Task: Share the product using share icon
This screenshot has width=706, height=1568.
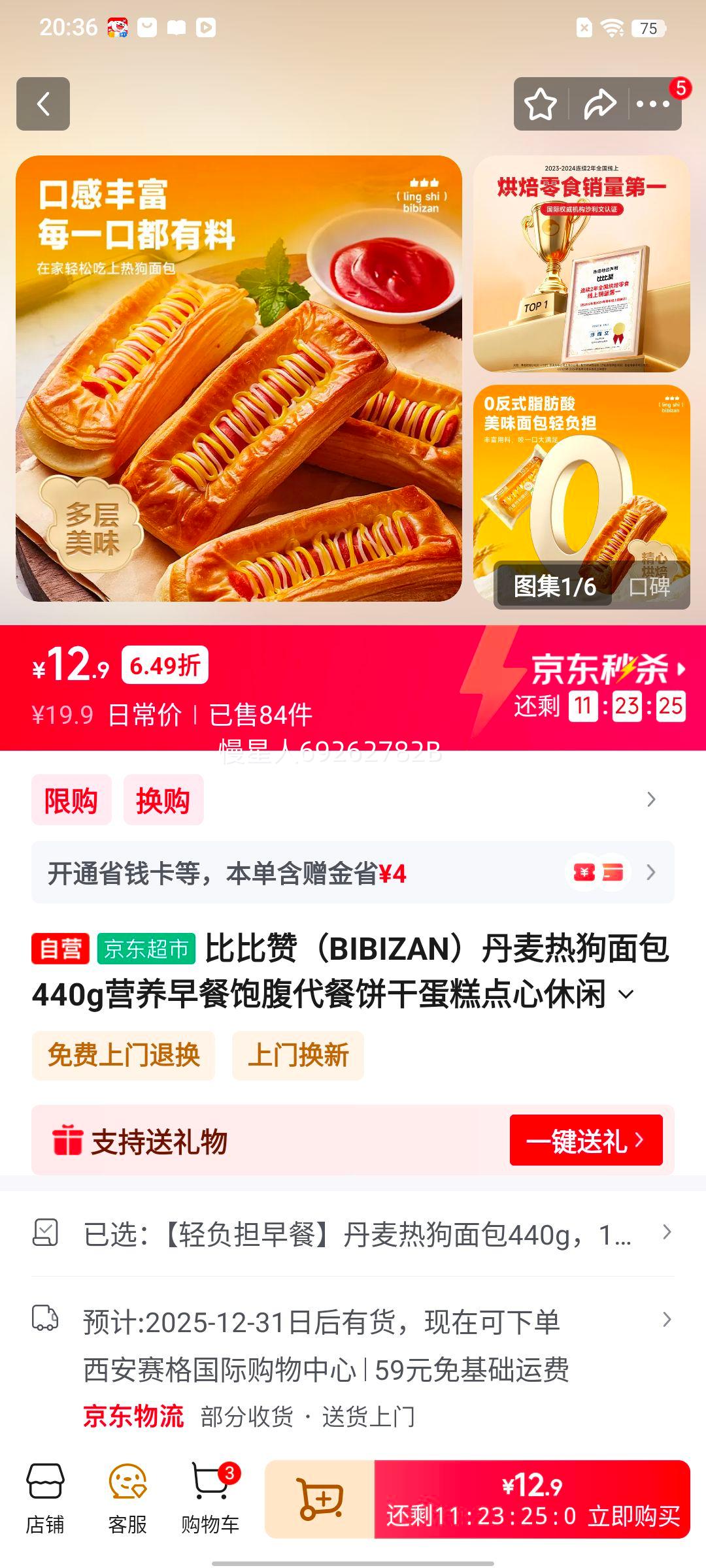Action: [599, 105]
